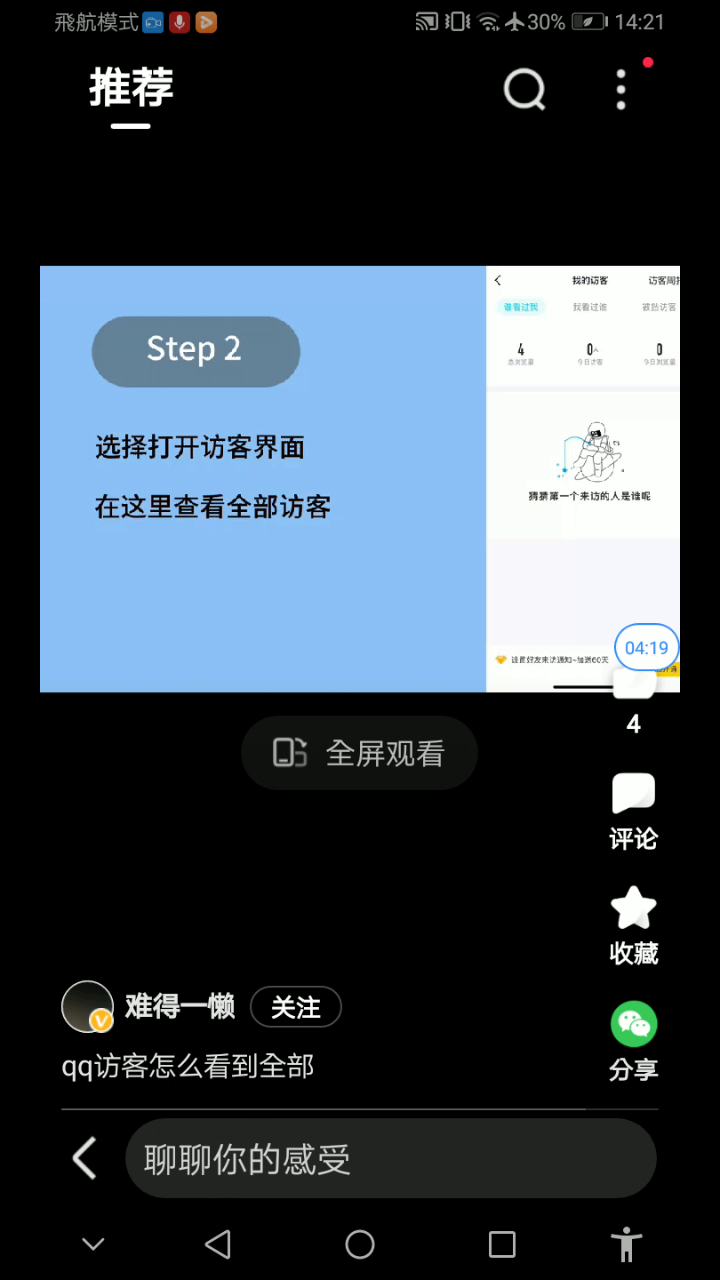Open the three-dot overflow menu

pyautogui.click(x=621, y=90)
